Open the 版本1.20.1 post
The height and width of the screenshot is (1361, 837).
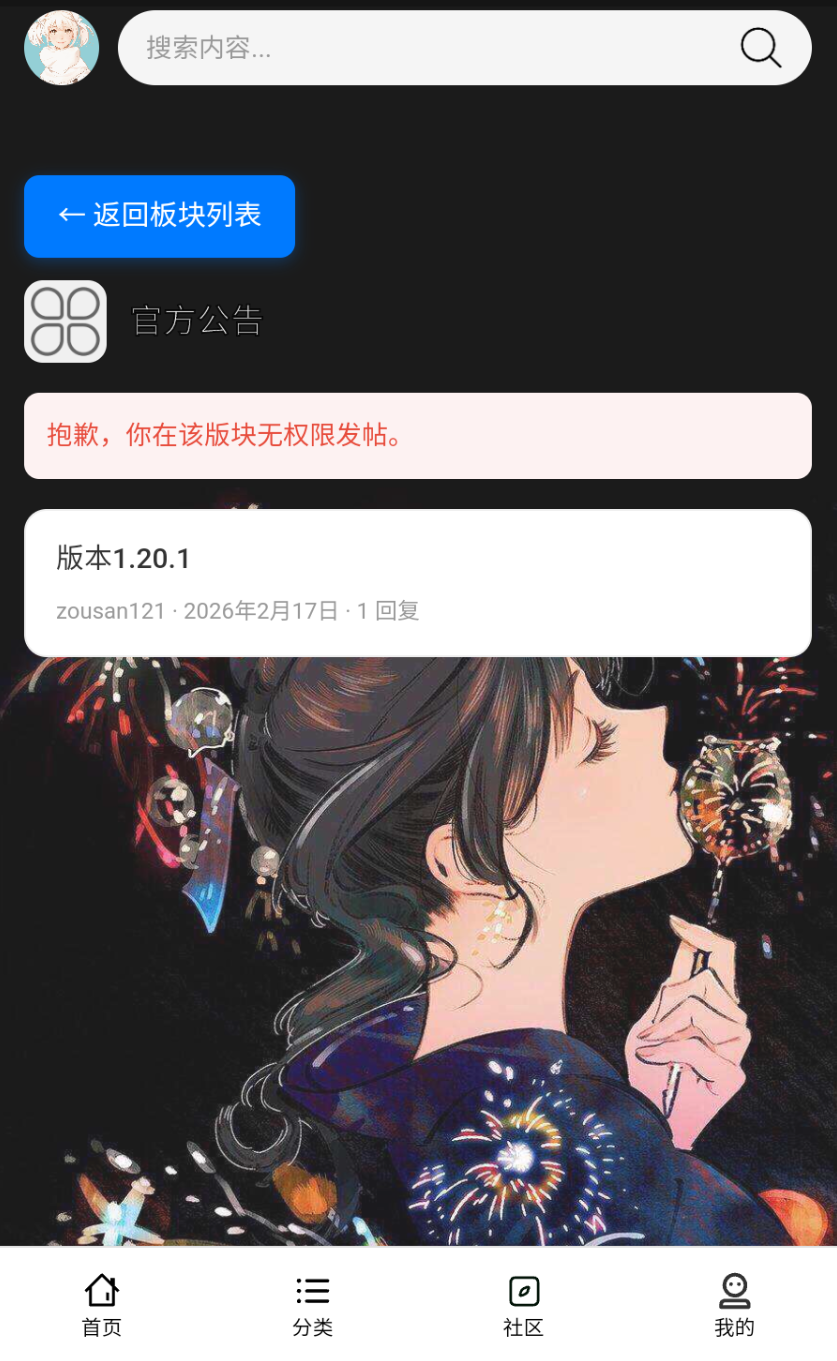coord(417,583)
